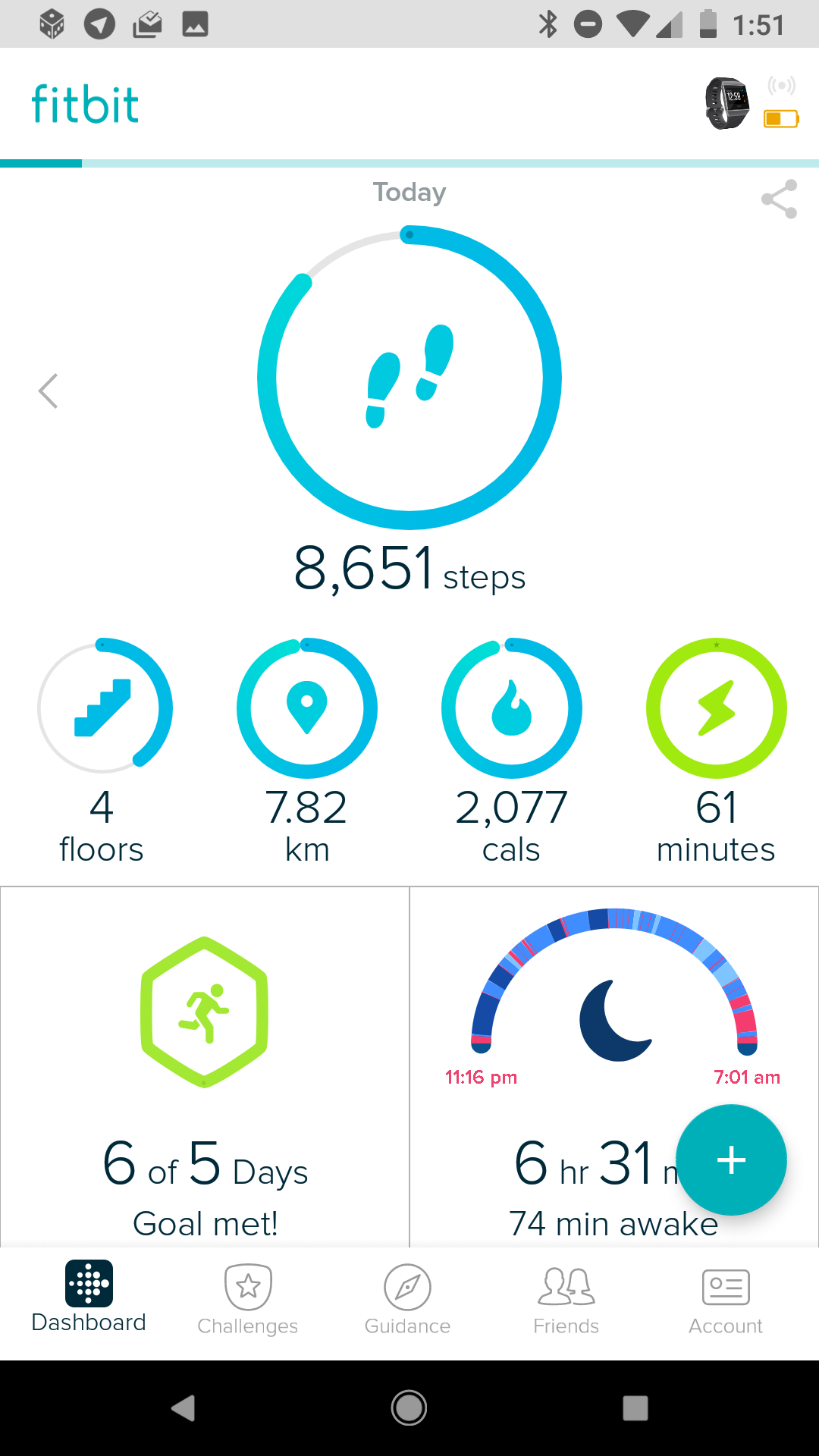The width and height of the screenshot is (819, 1456).
Task: Tap the floating plus button
Action: coord(731,1160)
